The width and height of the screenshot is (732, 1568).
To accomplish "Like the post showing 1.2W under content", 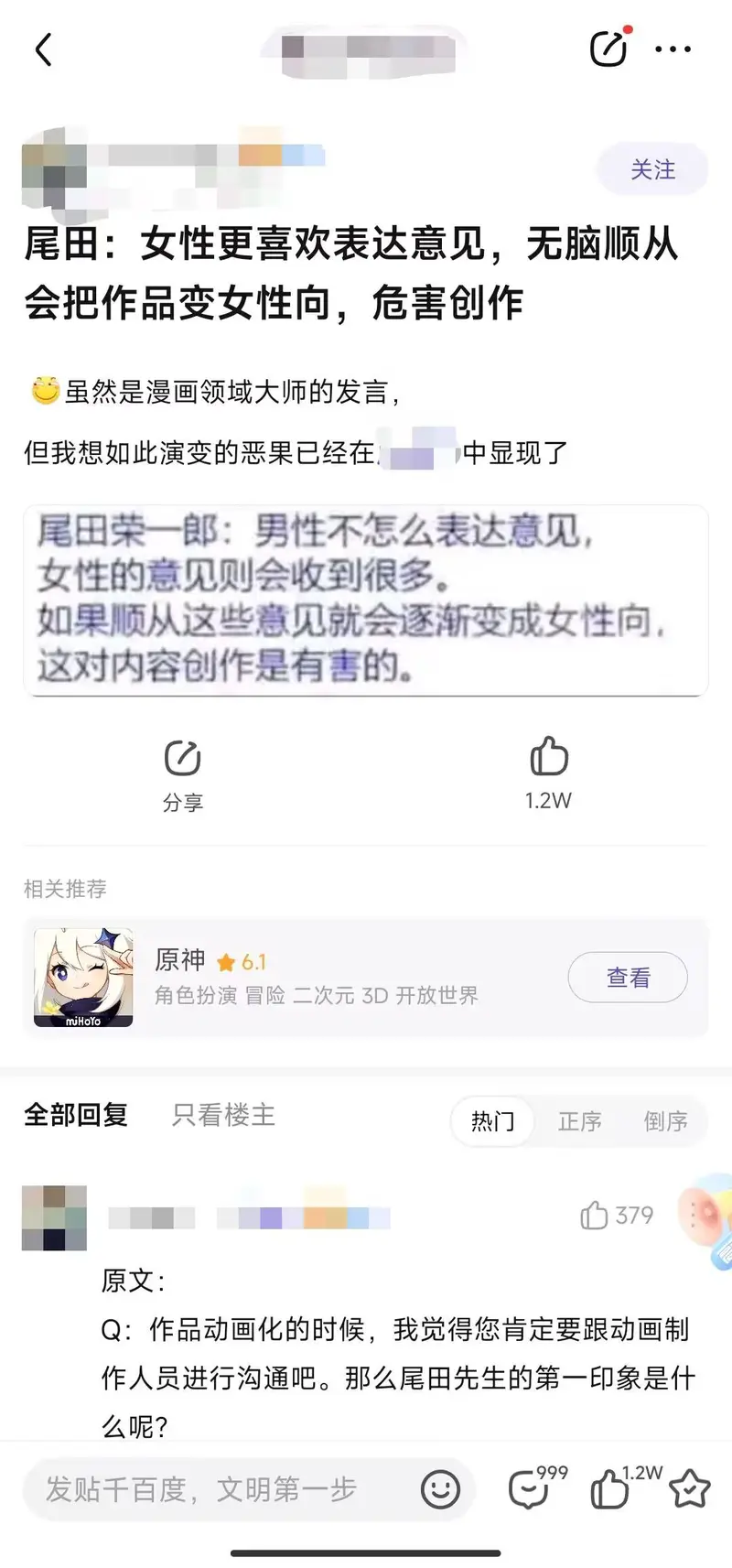I will [x=549, y=773].
